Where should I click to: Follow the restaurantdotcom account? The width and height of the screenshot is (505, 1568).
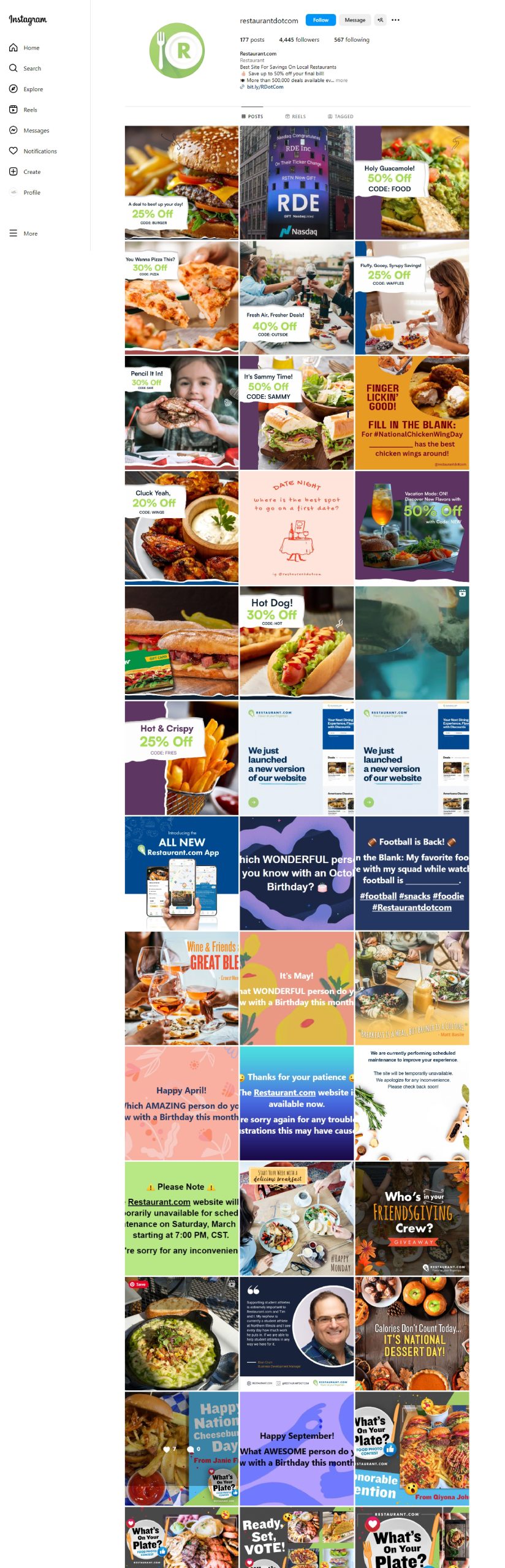pos(321,20)
